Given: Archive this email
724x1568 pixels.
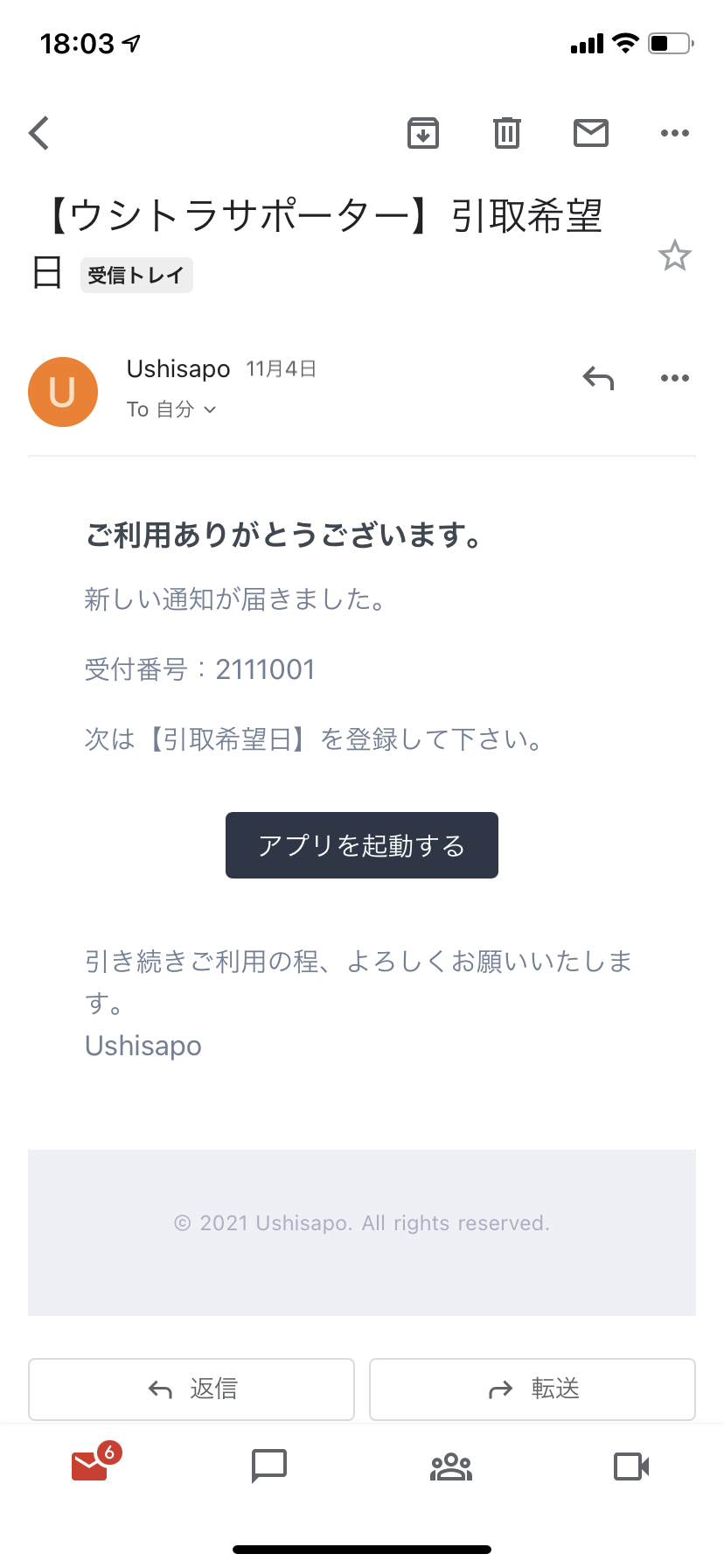Looking at the screenshot, I should (423, 133).
